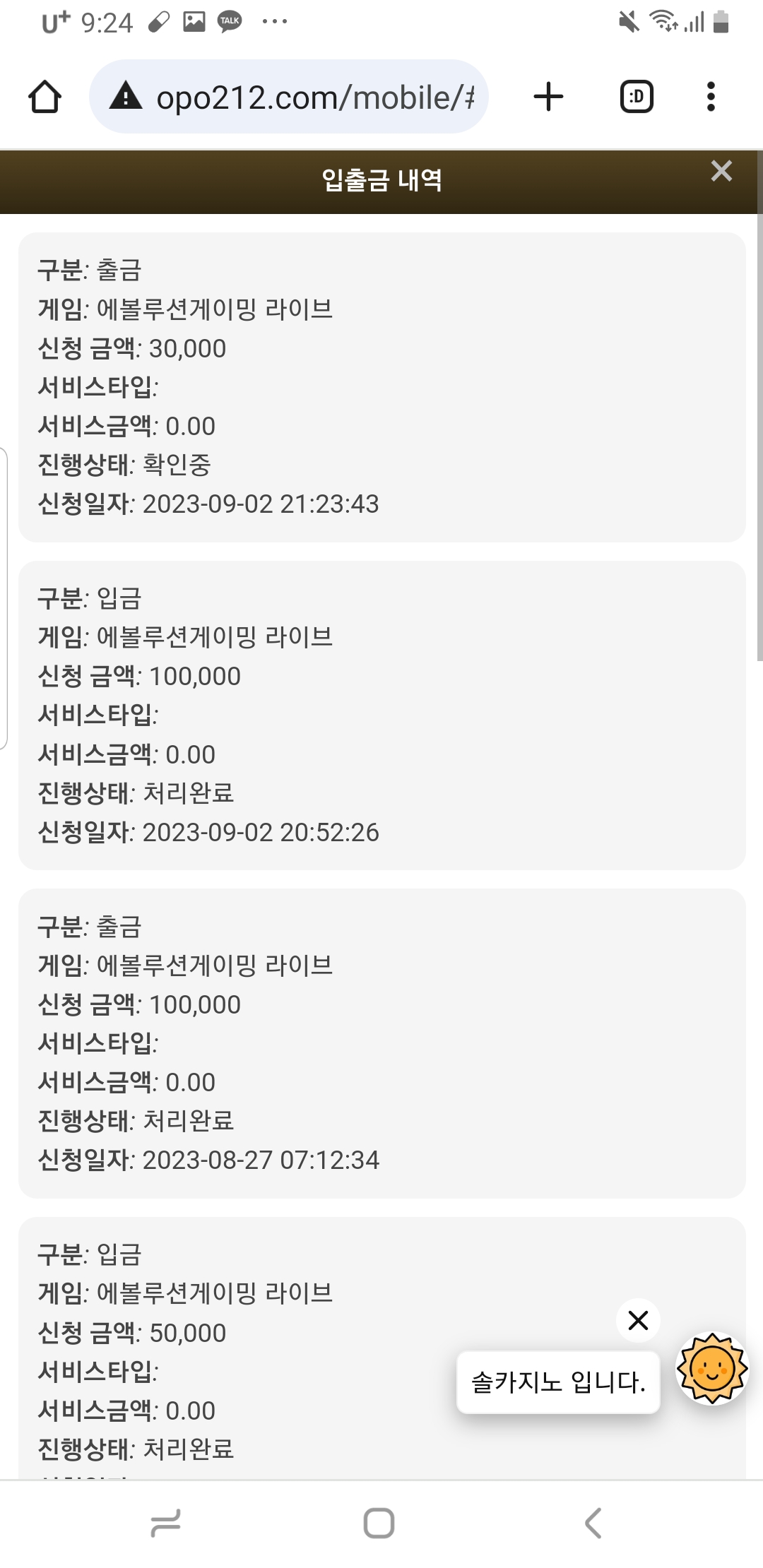
Task: Go to the browser home page
Action: coord(45,97)
